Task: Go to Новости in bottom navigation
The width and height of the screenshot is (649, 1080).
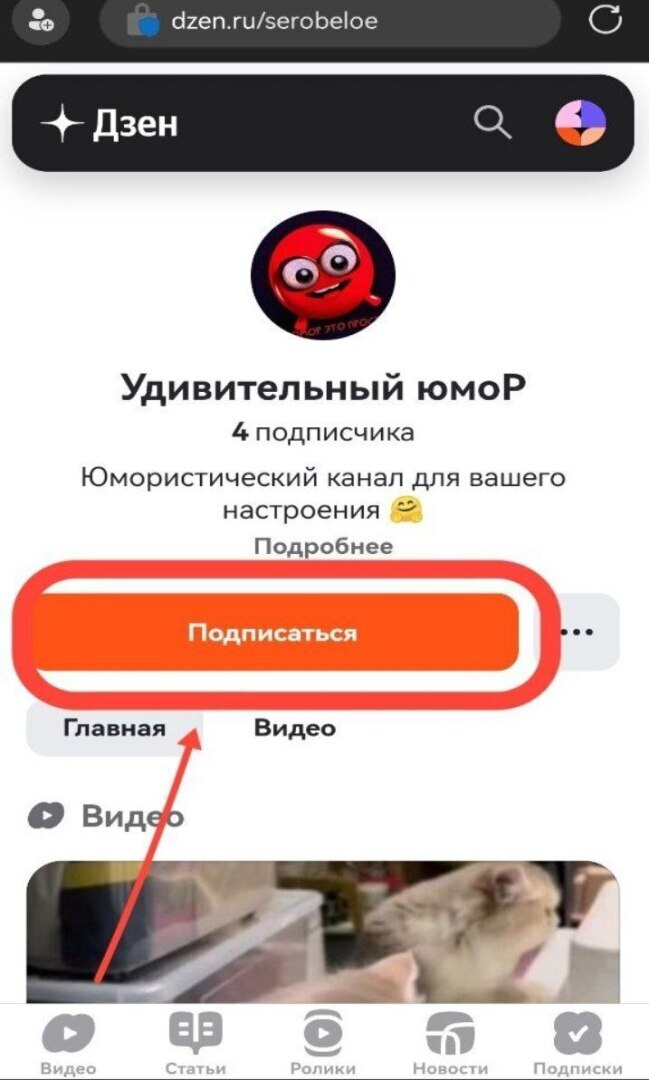Action: point(450,1043)
